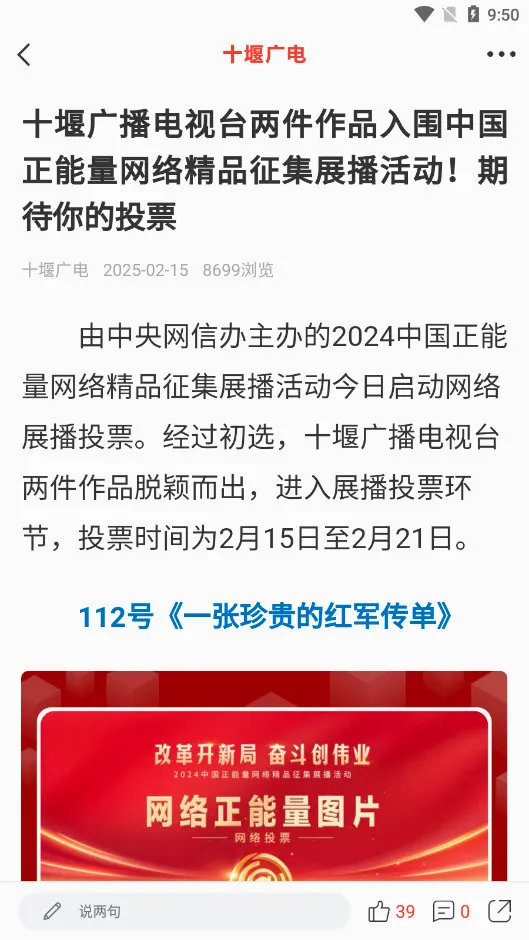Open the three-dot overflow menu

click(501, 55)
